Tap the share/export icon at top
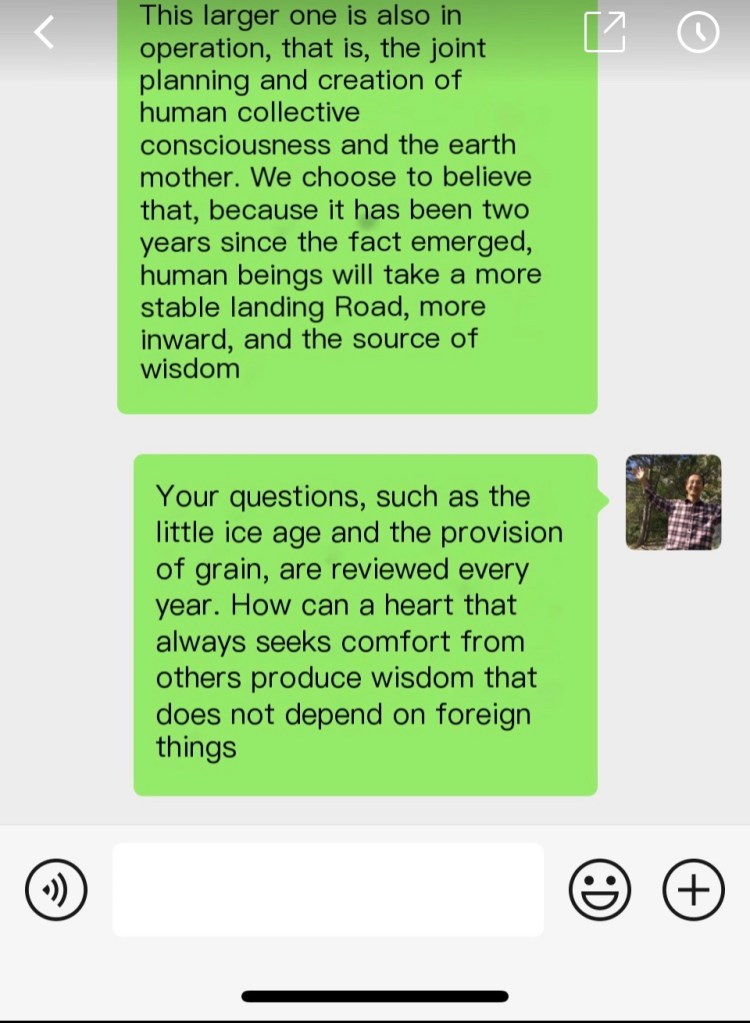The width and height of the screenshot is (750, 1023). coord(604,32)
